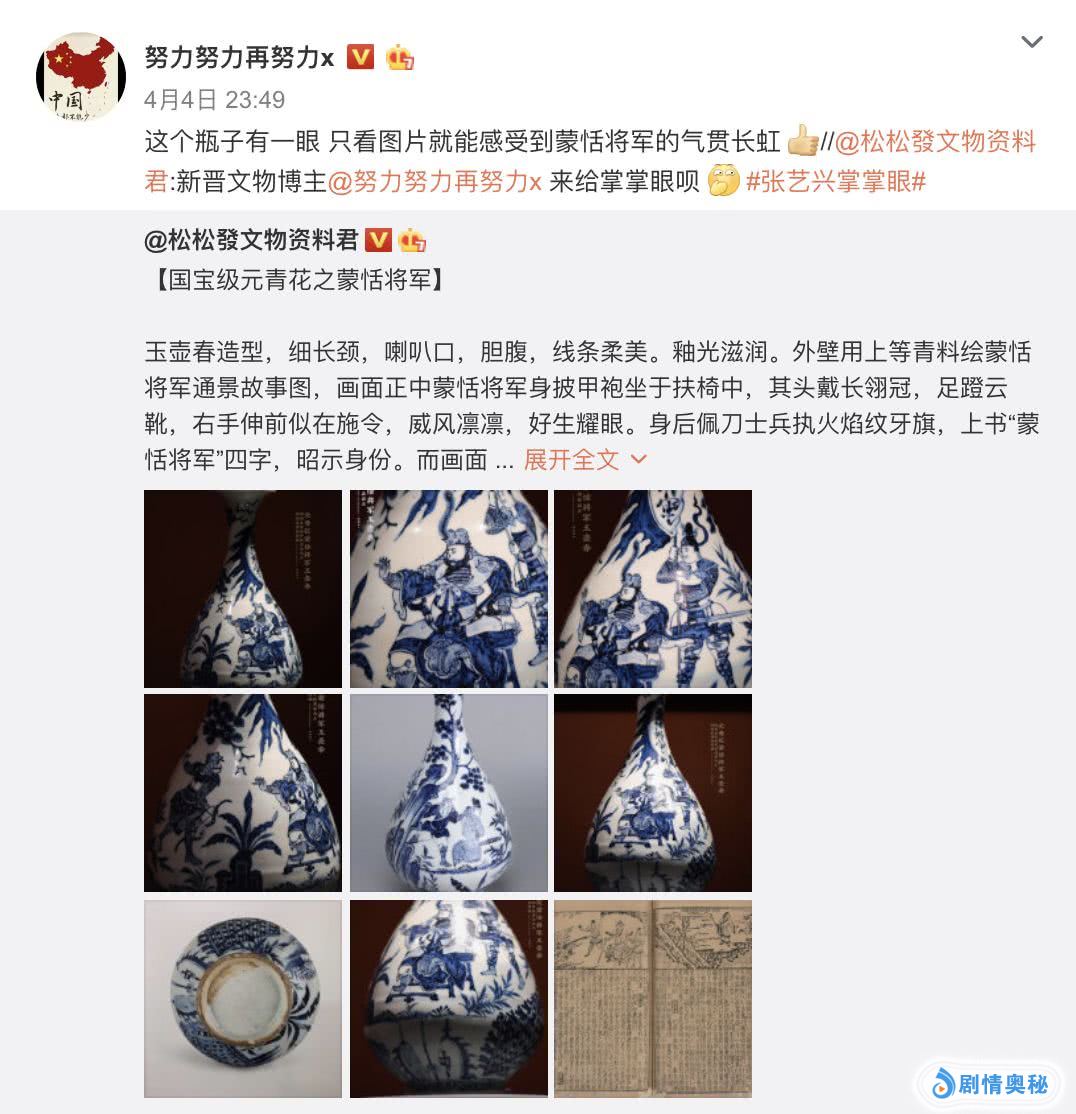
Task: Open the post options dropdown arrow
Action: 1031,42
